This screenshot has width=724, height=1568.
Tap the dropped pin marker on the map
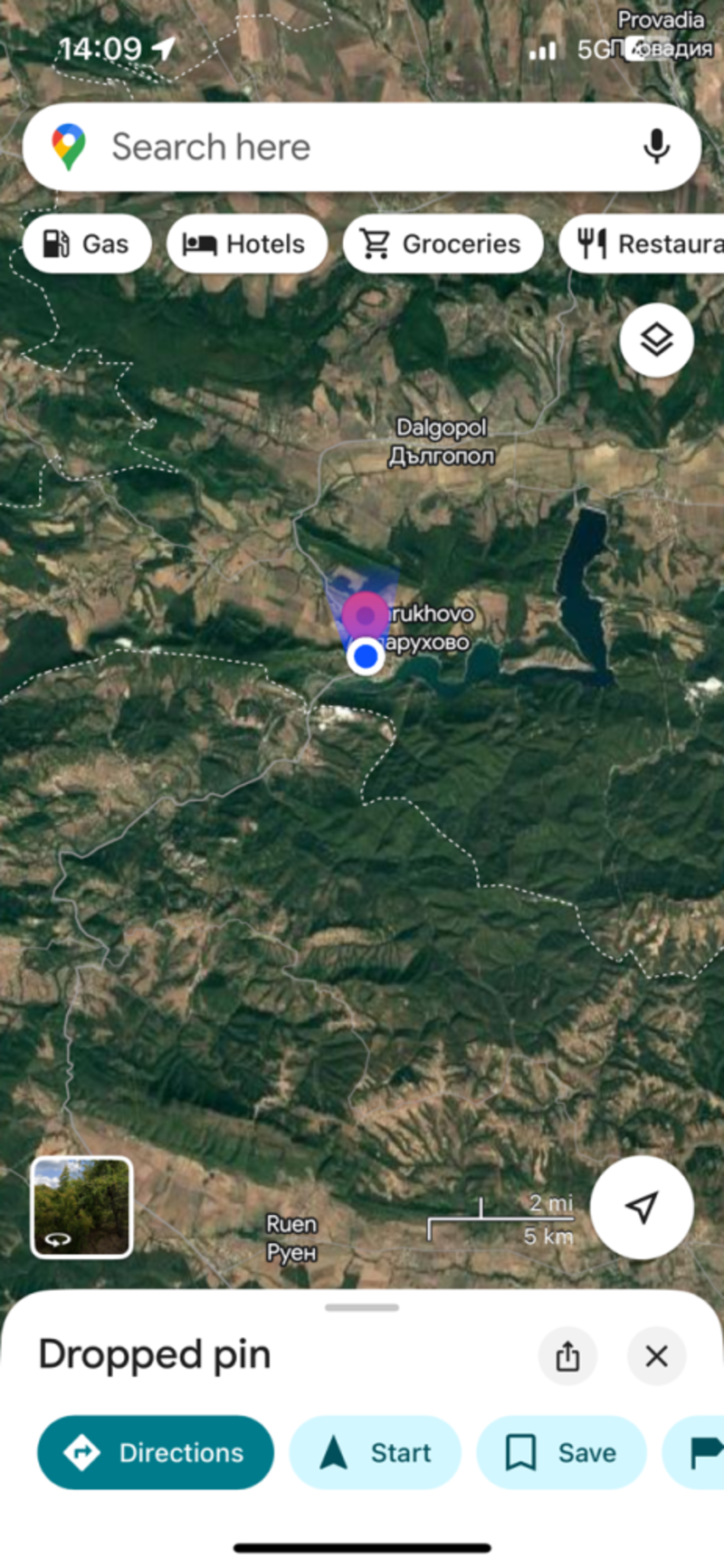(365, 616)
